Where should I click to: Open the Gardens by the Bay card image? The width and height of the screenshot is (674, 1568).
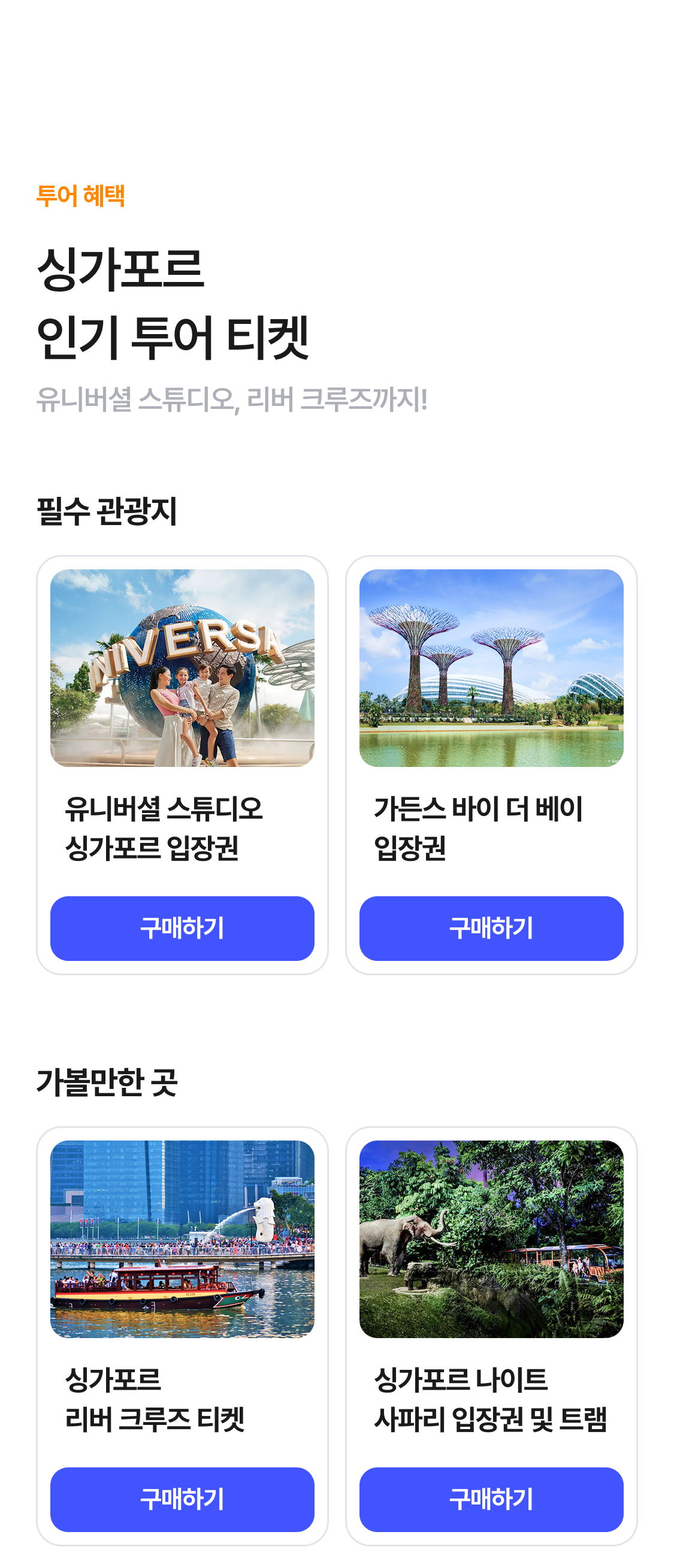tap(491, 667)
